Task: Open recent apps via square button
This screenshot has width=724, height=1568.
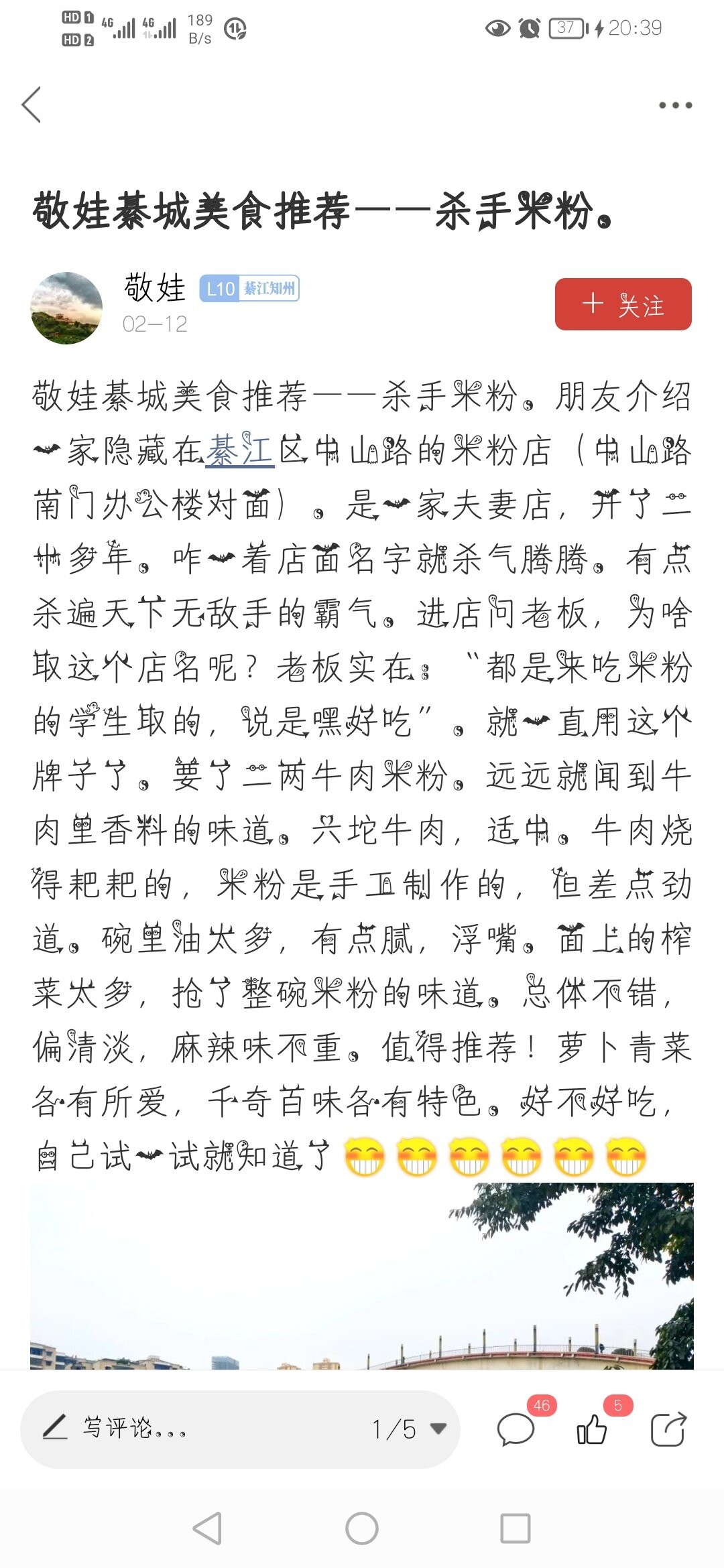Action: [516, 1529]
